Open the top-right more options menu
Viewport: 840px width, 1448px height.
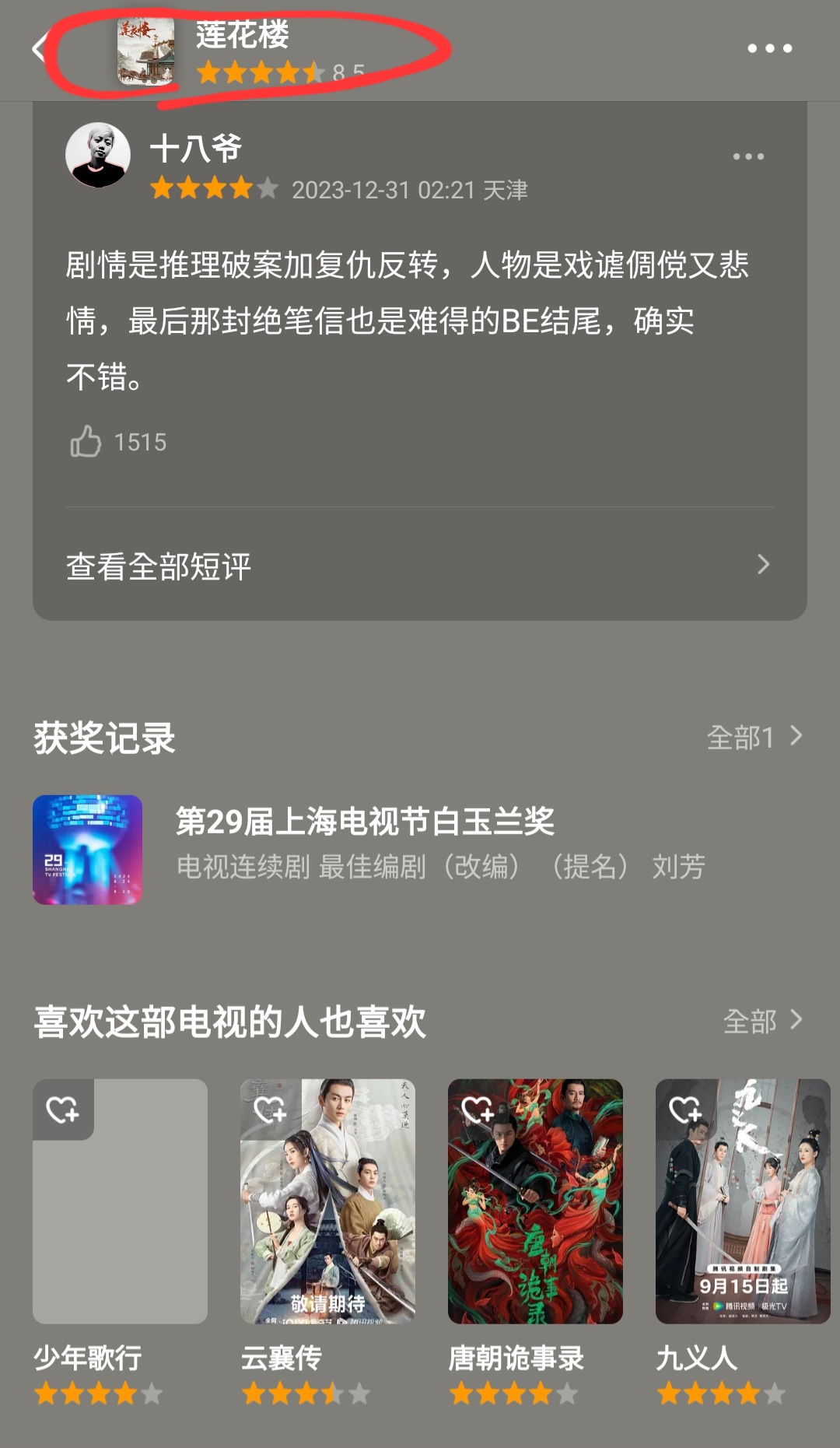click(768, 48)
